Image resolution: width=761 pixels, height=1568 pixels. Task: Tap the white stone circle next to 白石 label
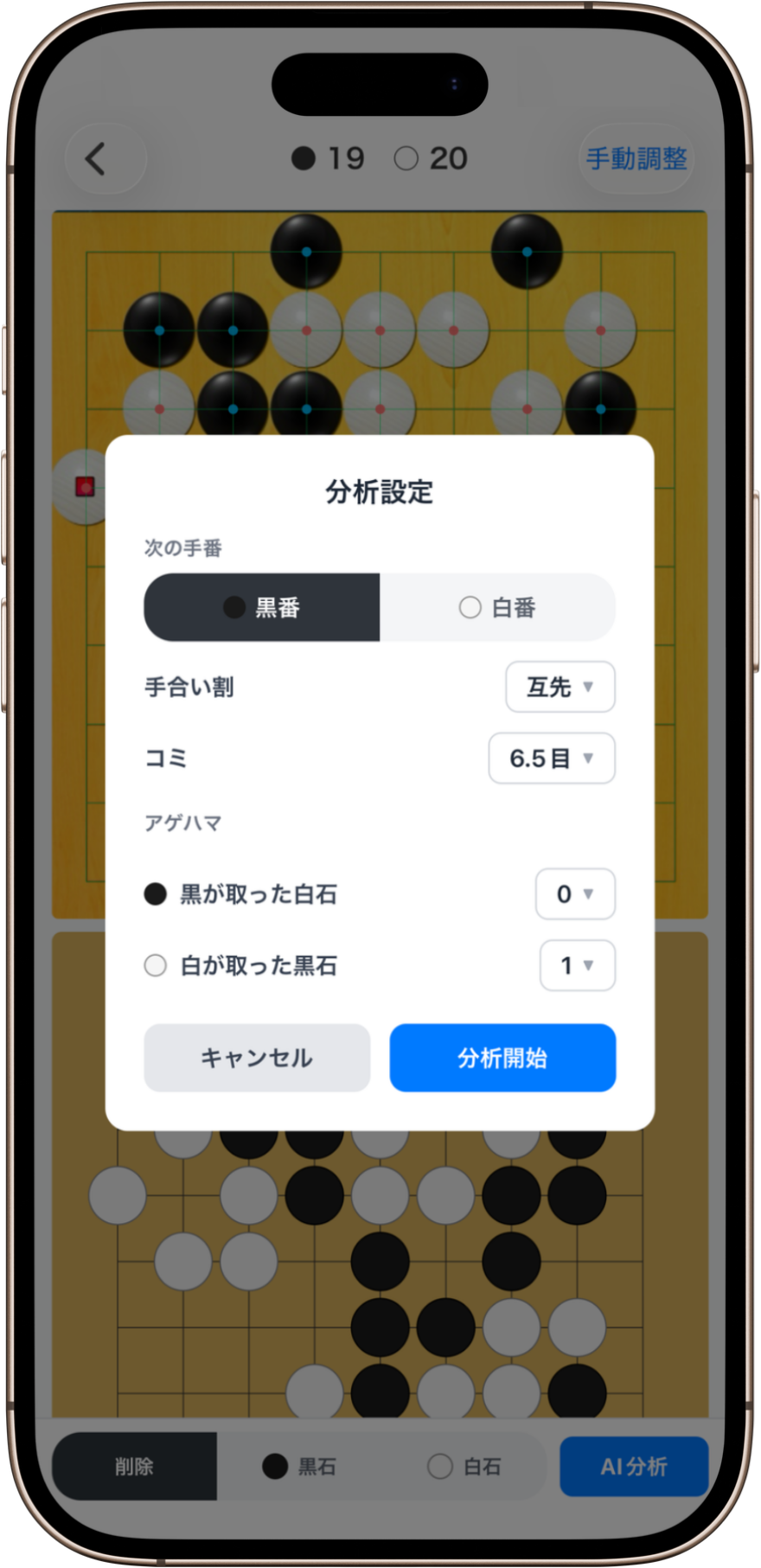pyautogui.click(x=440, y=1465)
